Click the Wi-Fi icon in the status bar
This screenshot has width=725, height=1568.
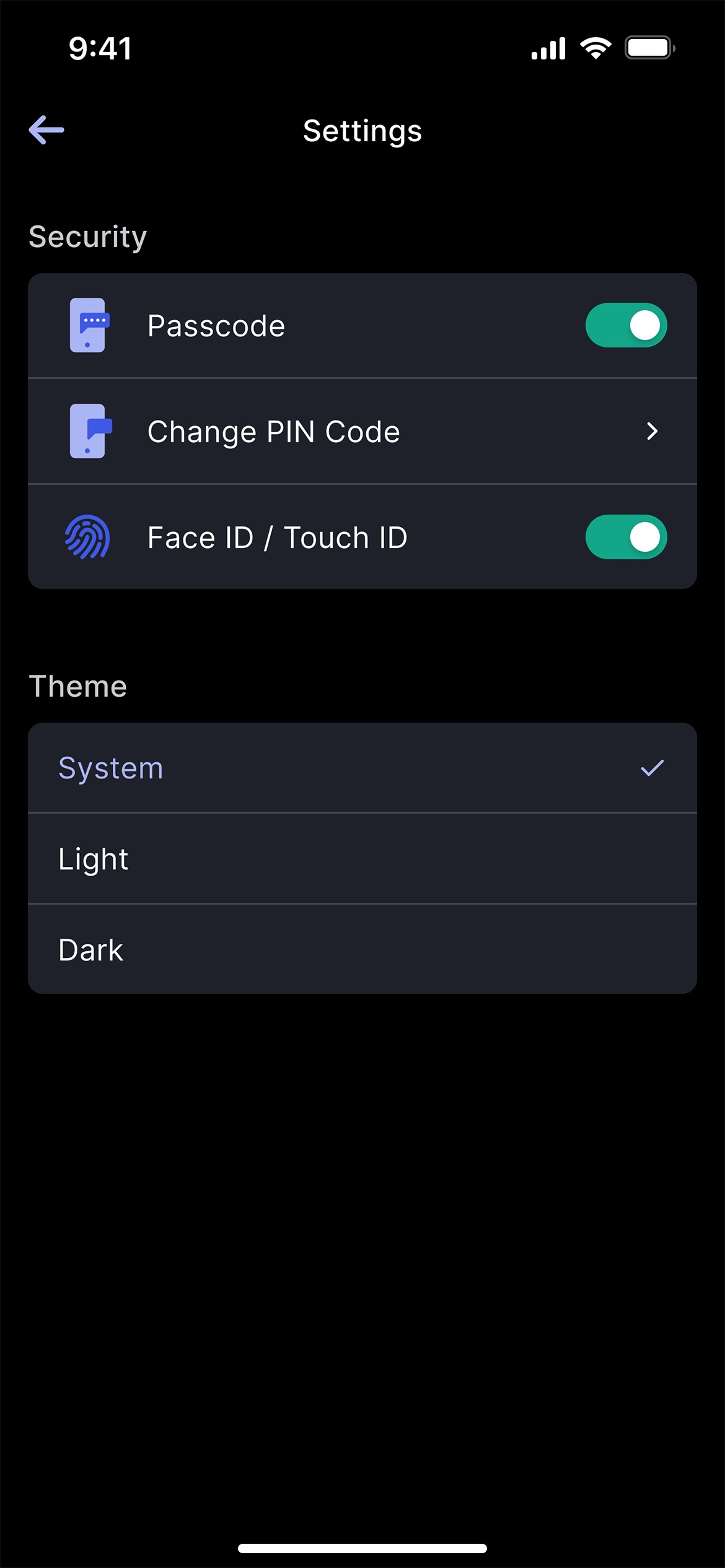coord(595,46)
